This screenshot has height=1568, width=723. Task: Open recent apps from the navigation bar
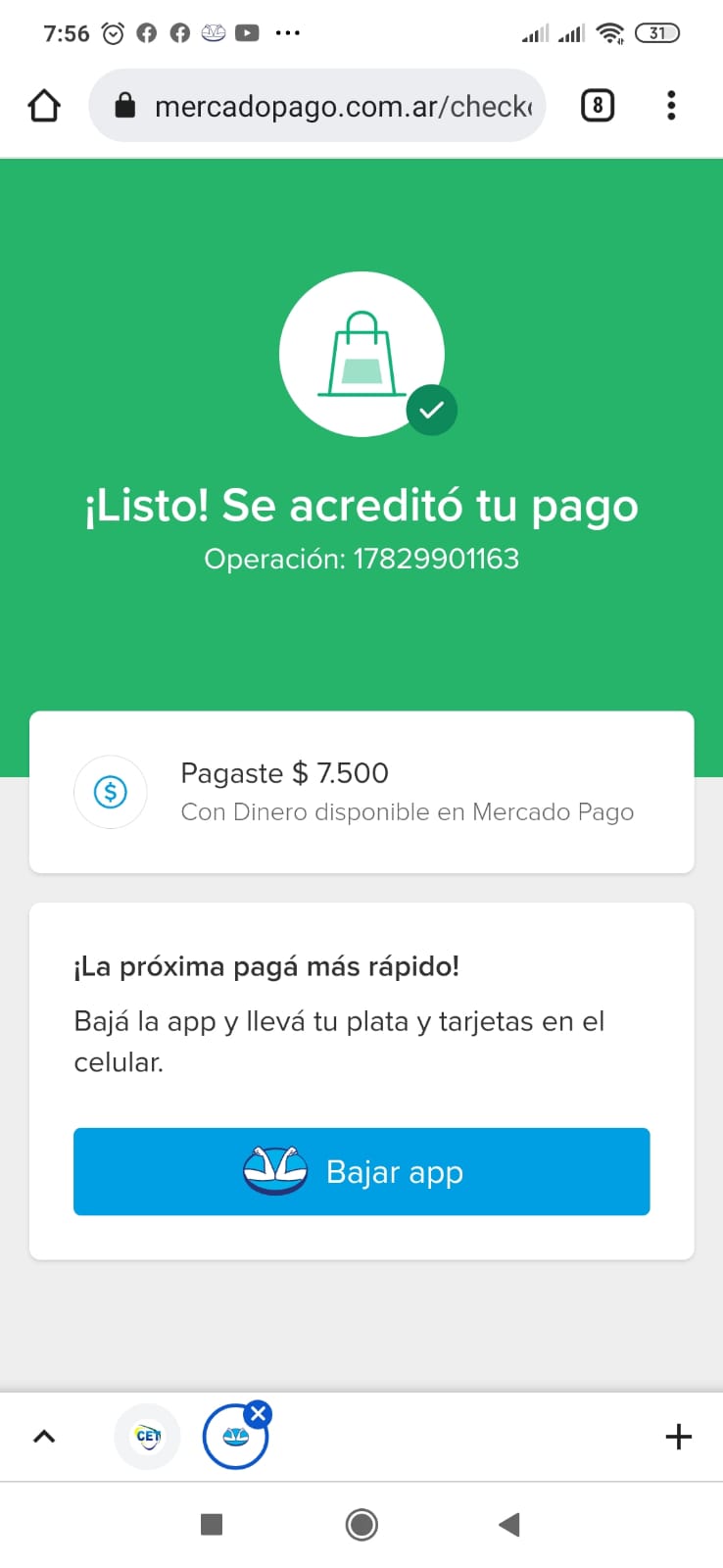pyautogui.click(x=212, y=1525)
